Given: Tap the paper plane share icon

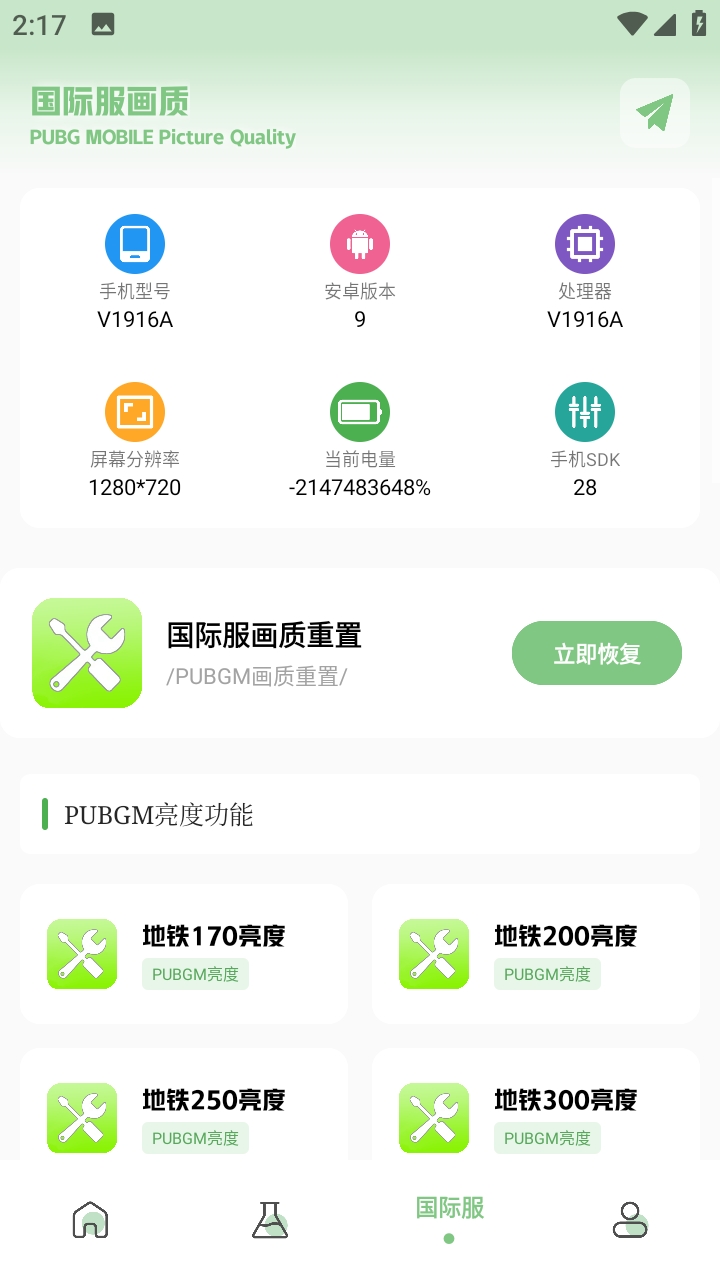Looking at the screenshot, I should (x=655, y=112).
